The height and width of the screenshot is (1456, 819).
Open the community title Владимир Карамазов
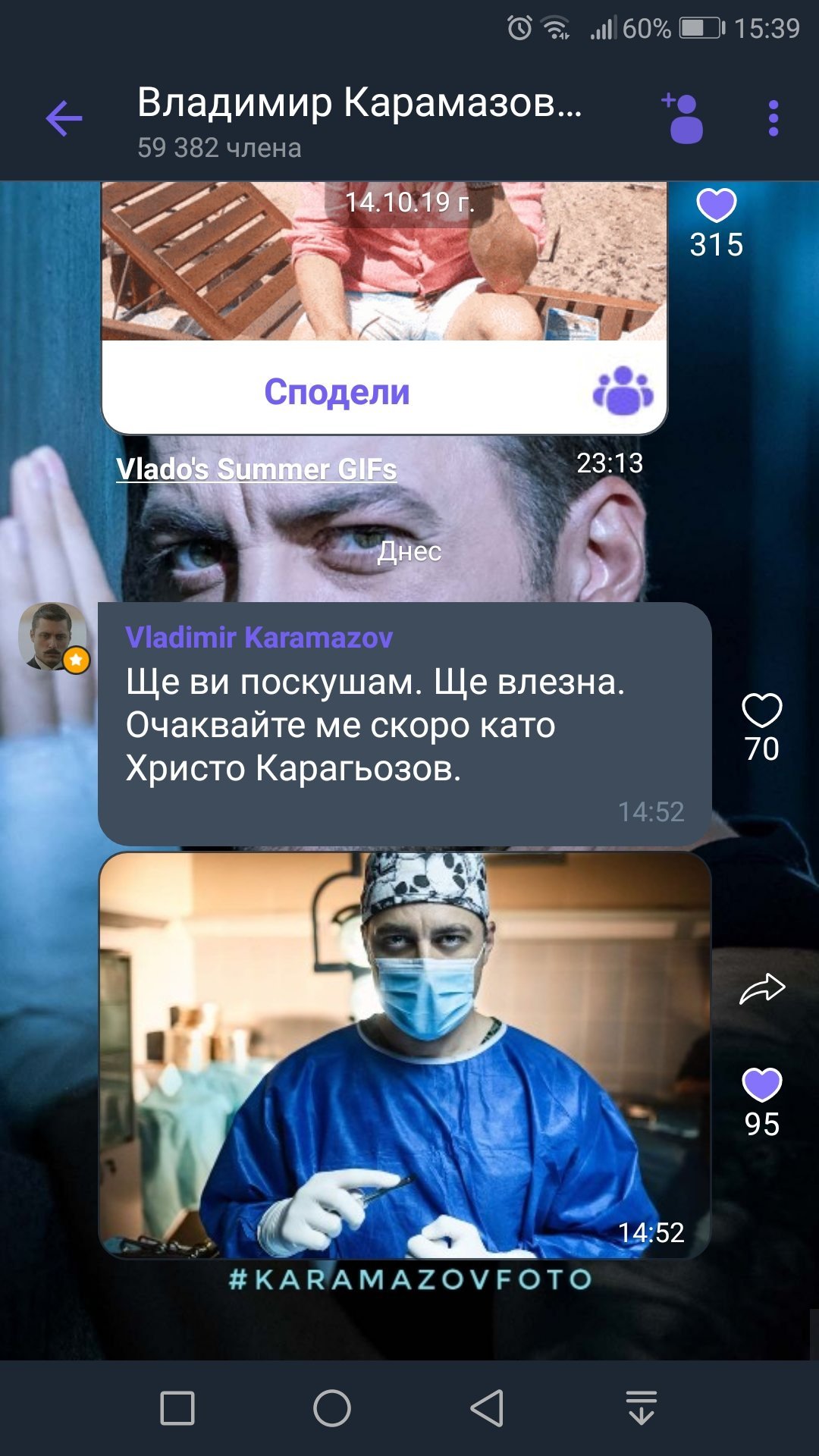pyautogui.click(x=359, y=103)
